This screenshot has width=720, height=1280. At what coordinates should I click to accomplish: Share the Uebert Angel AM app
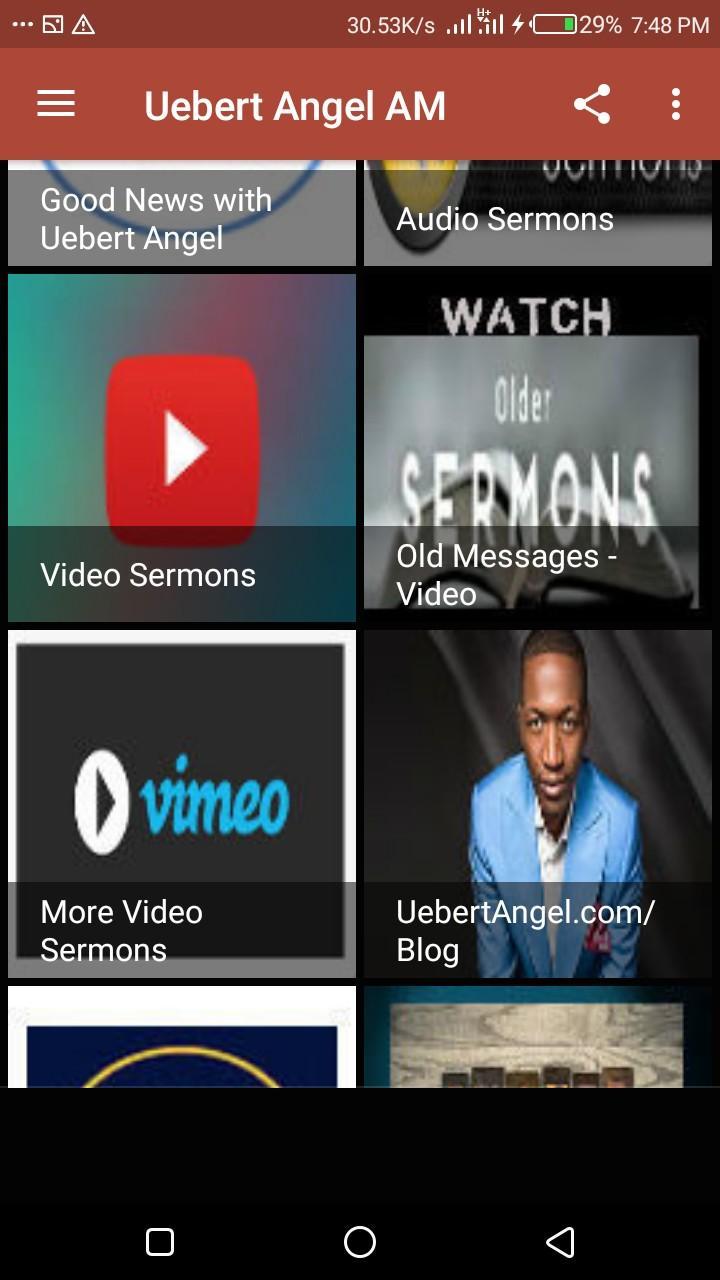pyautogui.click(x=592, y=104)
